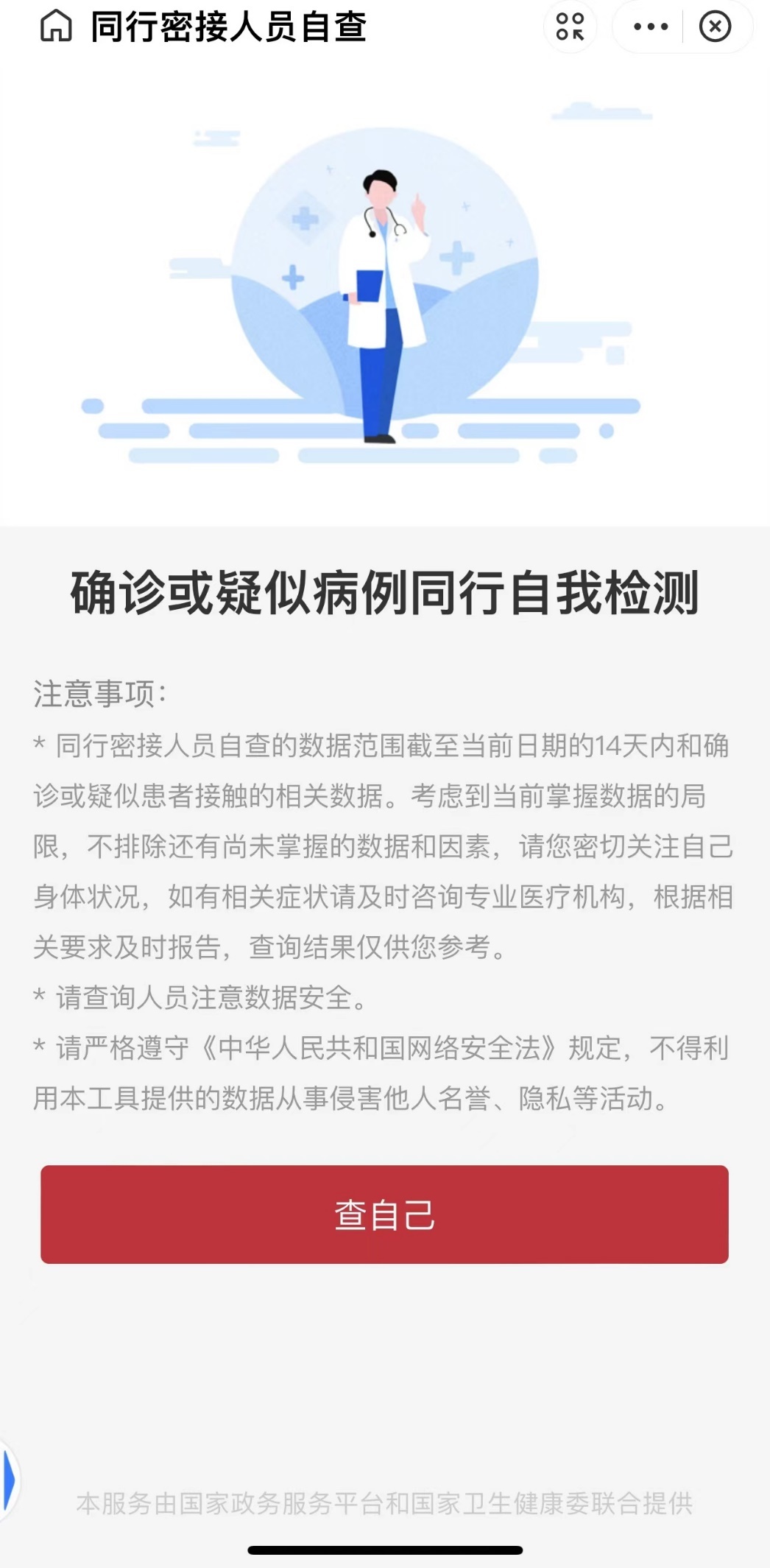Image resolution: width=770 pixels, height=1568 pixels.
Task: Tap the home icon in the header
Action: pos(56,27)
